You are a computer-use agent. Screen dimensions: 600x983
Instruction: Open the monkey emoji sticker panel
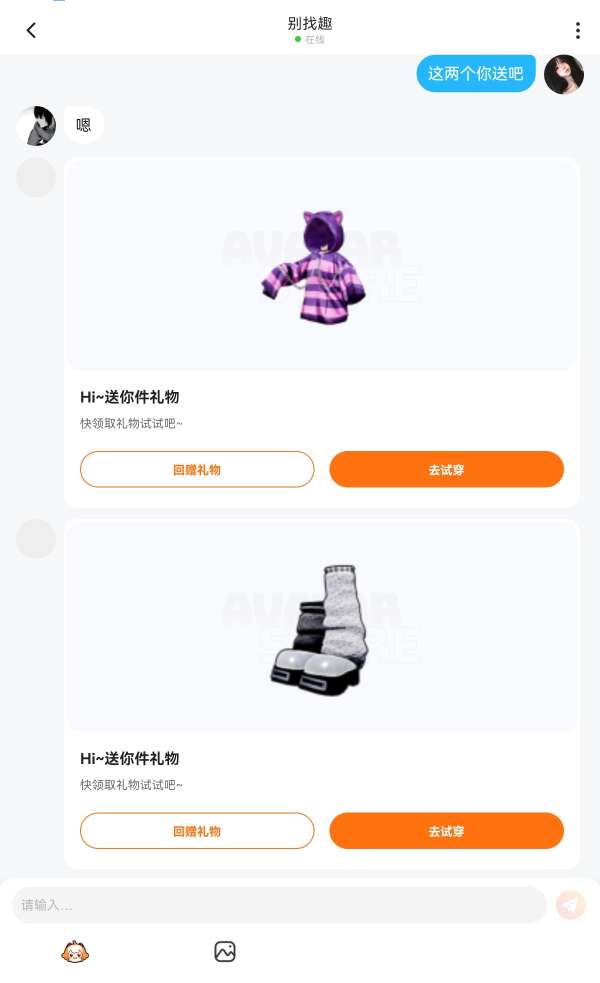click(x=75, y=952)
